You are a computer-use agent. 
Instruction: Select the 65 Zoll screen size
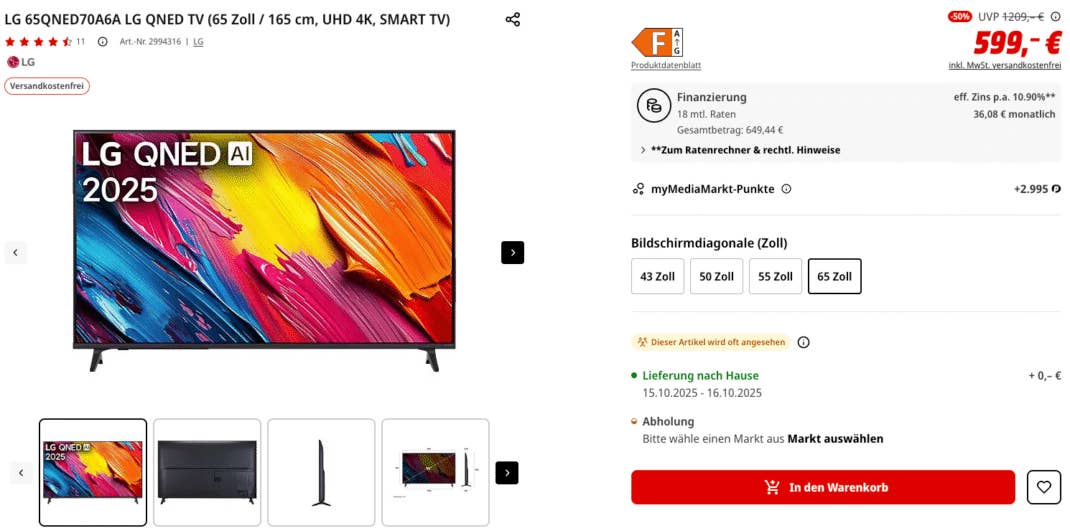pos(834,276)
